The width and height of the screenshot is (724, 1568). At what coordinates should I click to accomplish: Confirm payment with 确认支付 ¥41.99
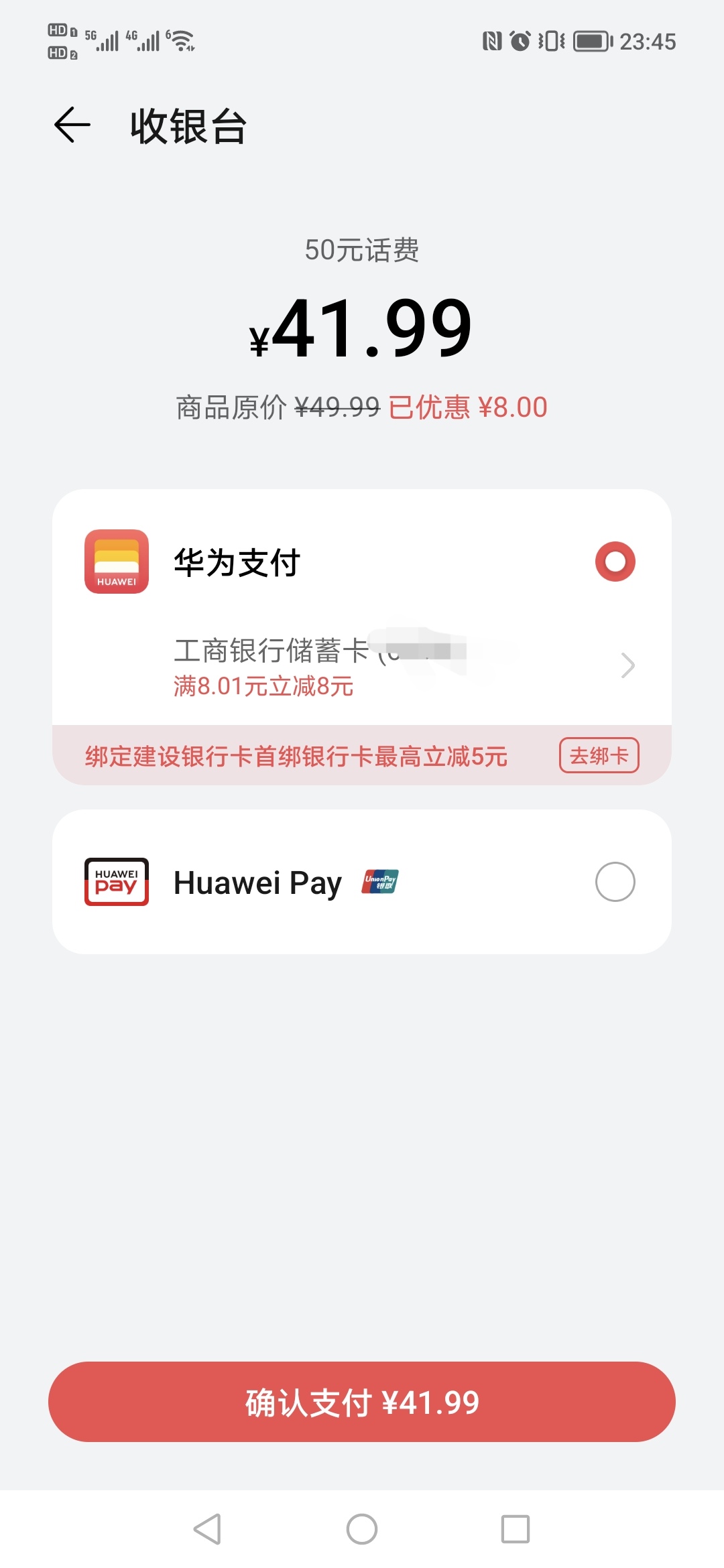(x=362, y=1402)
